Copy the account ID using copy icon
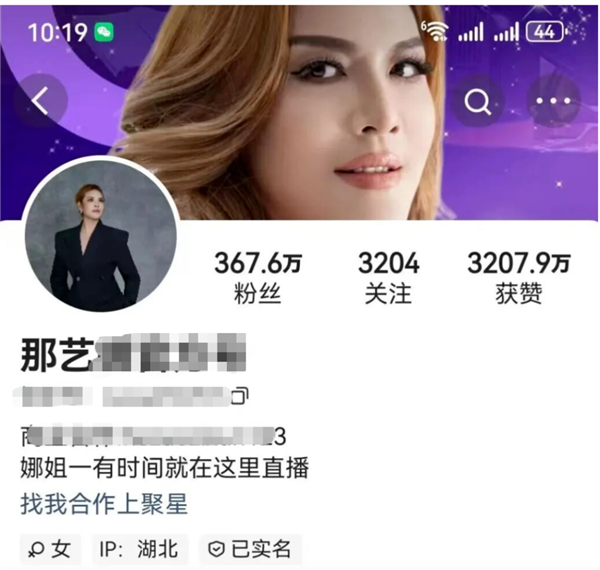 click(x=240, y=397)
